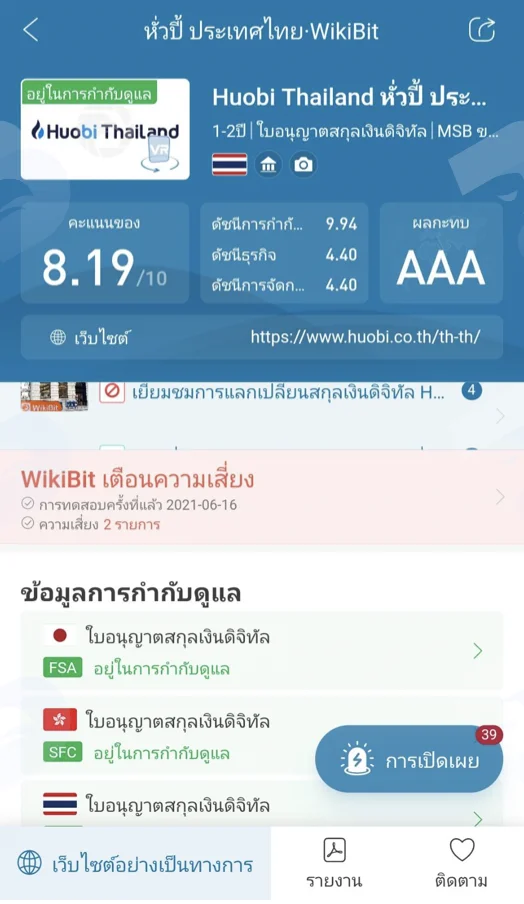The image size is (524, 904).
Task: Tap the bank building icon
Action: [x=268, y=165]
